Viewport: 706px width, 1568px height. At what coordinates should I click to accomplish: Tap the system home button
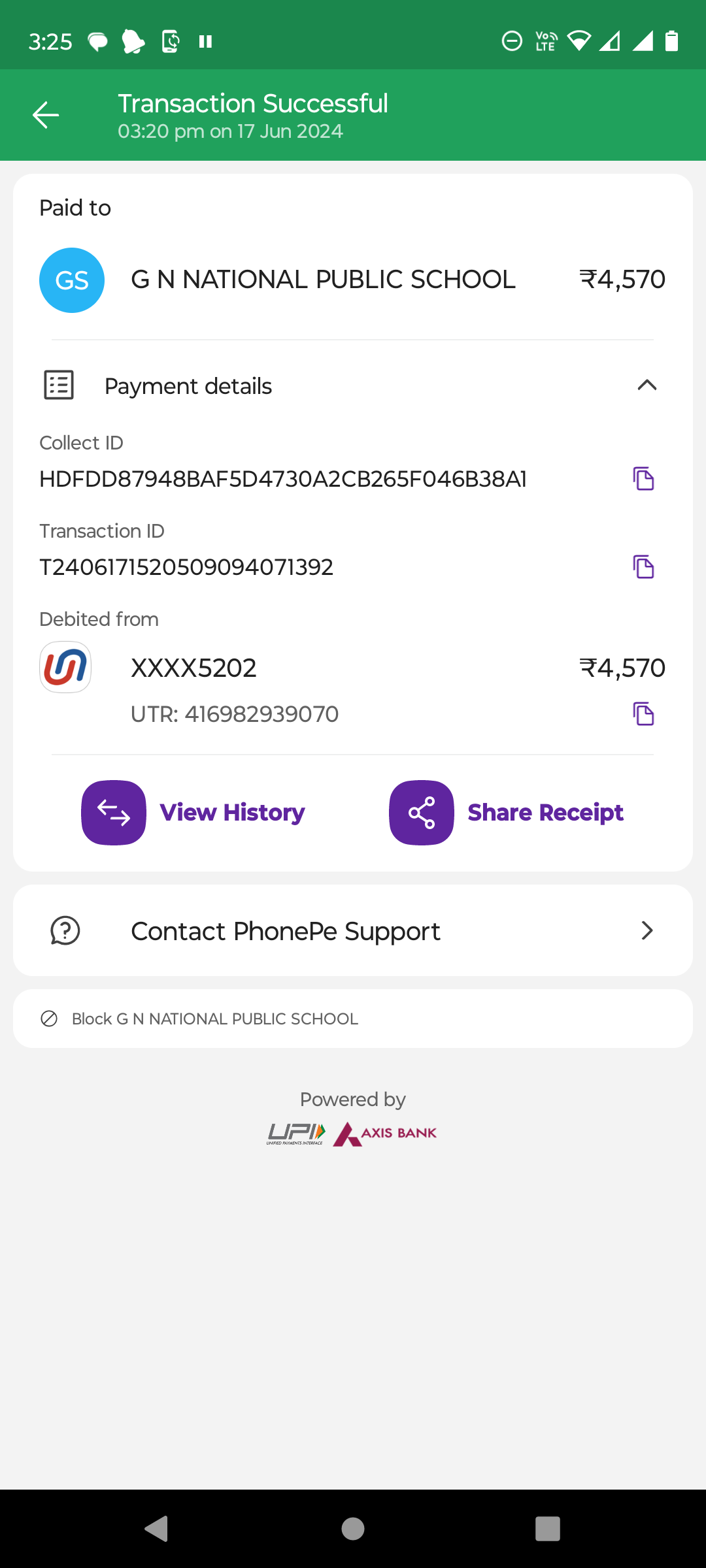(353, 1529)
